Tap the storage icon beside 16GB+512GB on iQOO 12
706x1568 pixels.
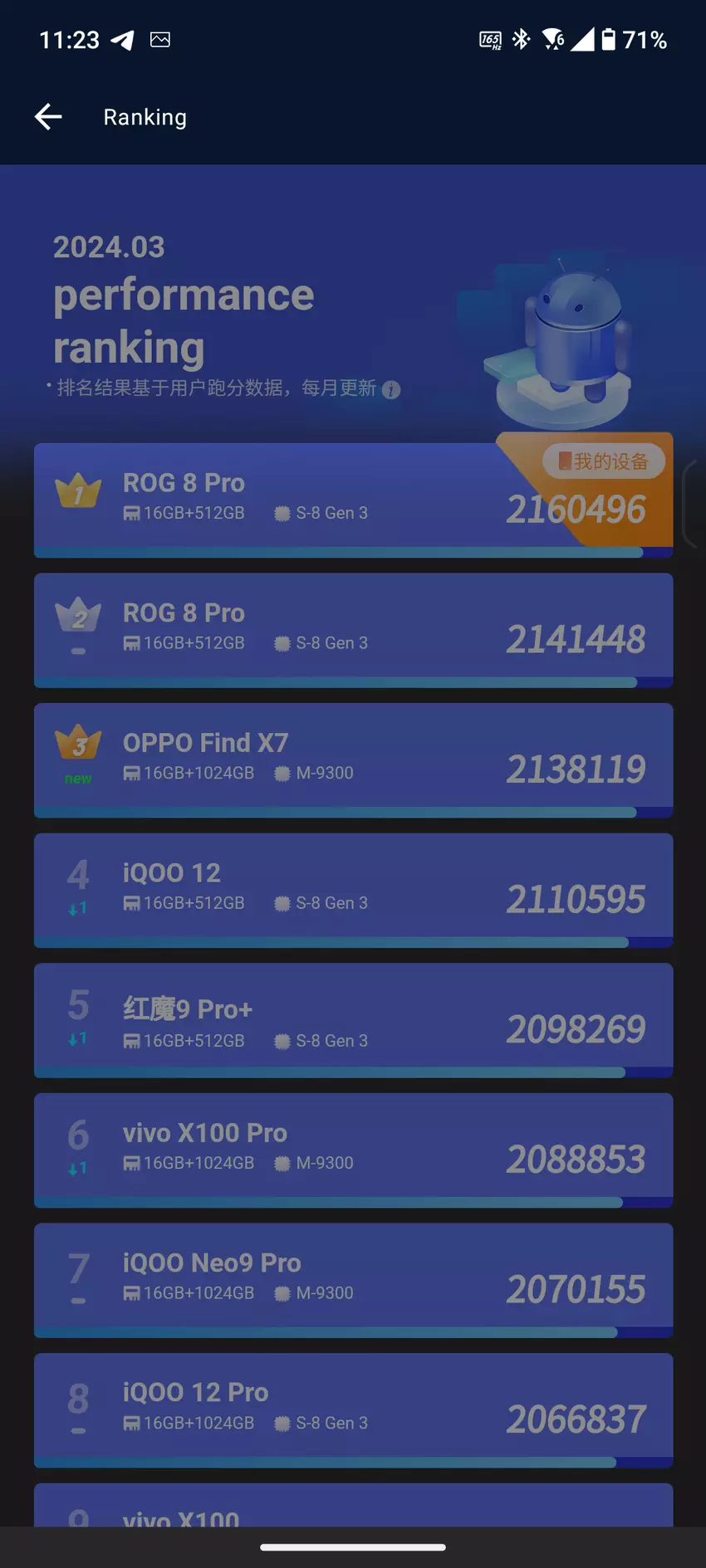click(x=132, y=903)
